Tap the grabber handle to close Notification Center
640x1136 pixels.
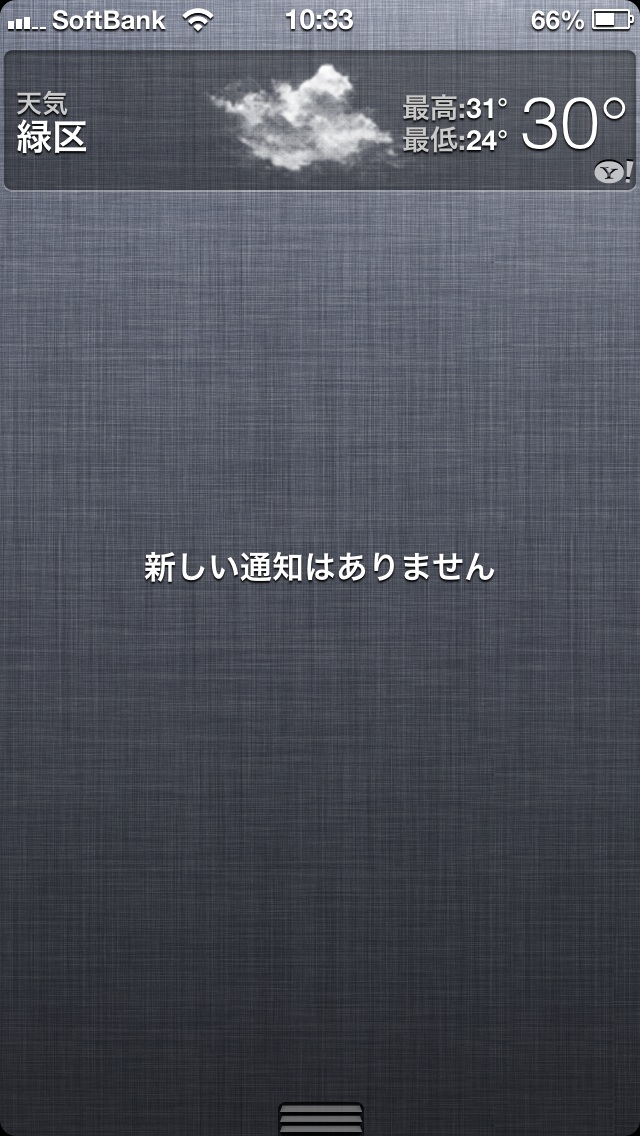[x=320, y=1118]
